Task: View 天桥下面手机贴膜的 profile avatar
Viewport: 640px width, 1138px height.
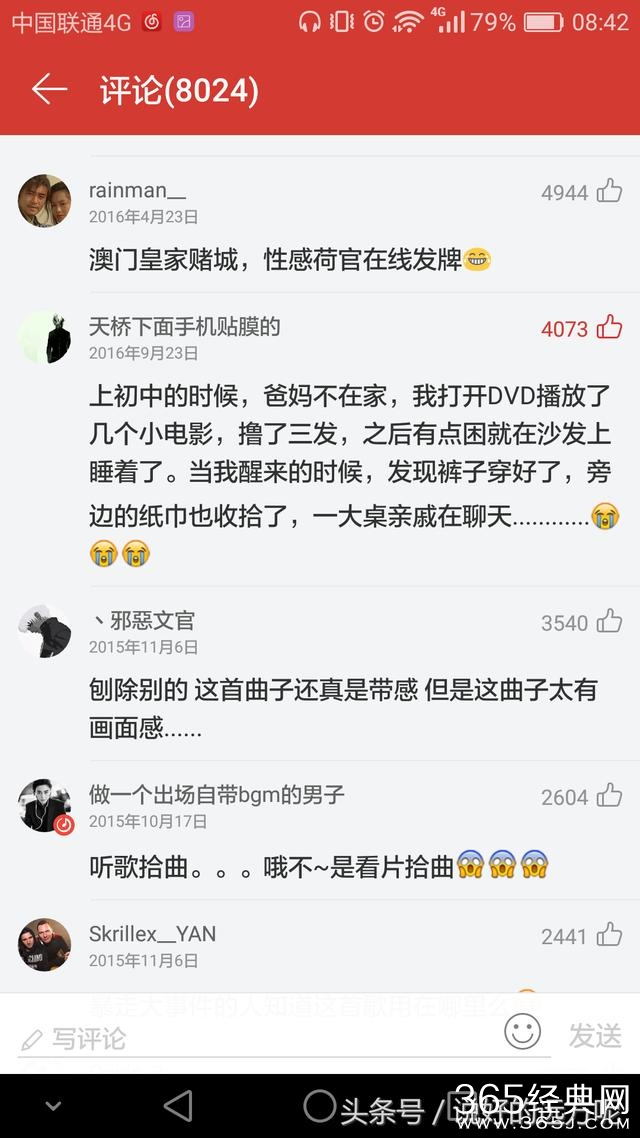Action: 45,337
